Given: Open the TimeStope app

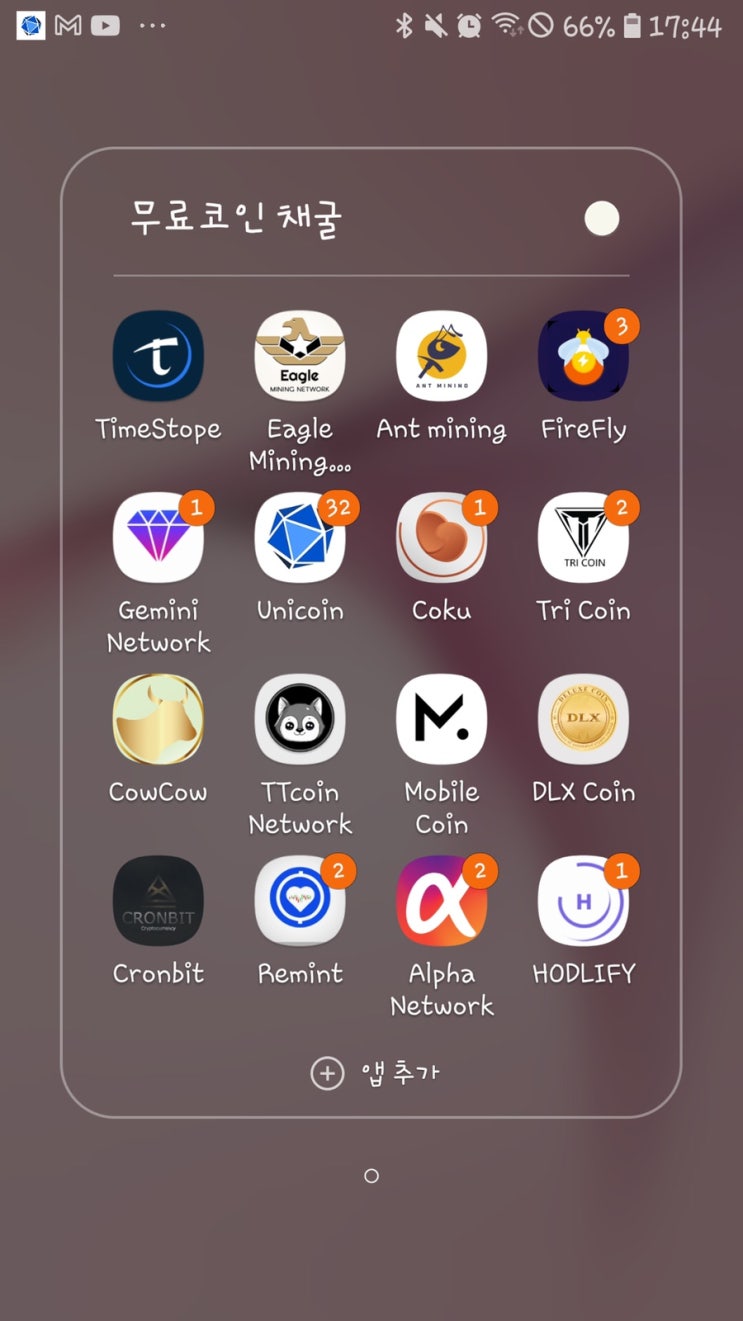Looking at the screenshot, I should [x=158, y=356].
